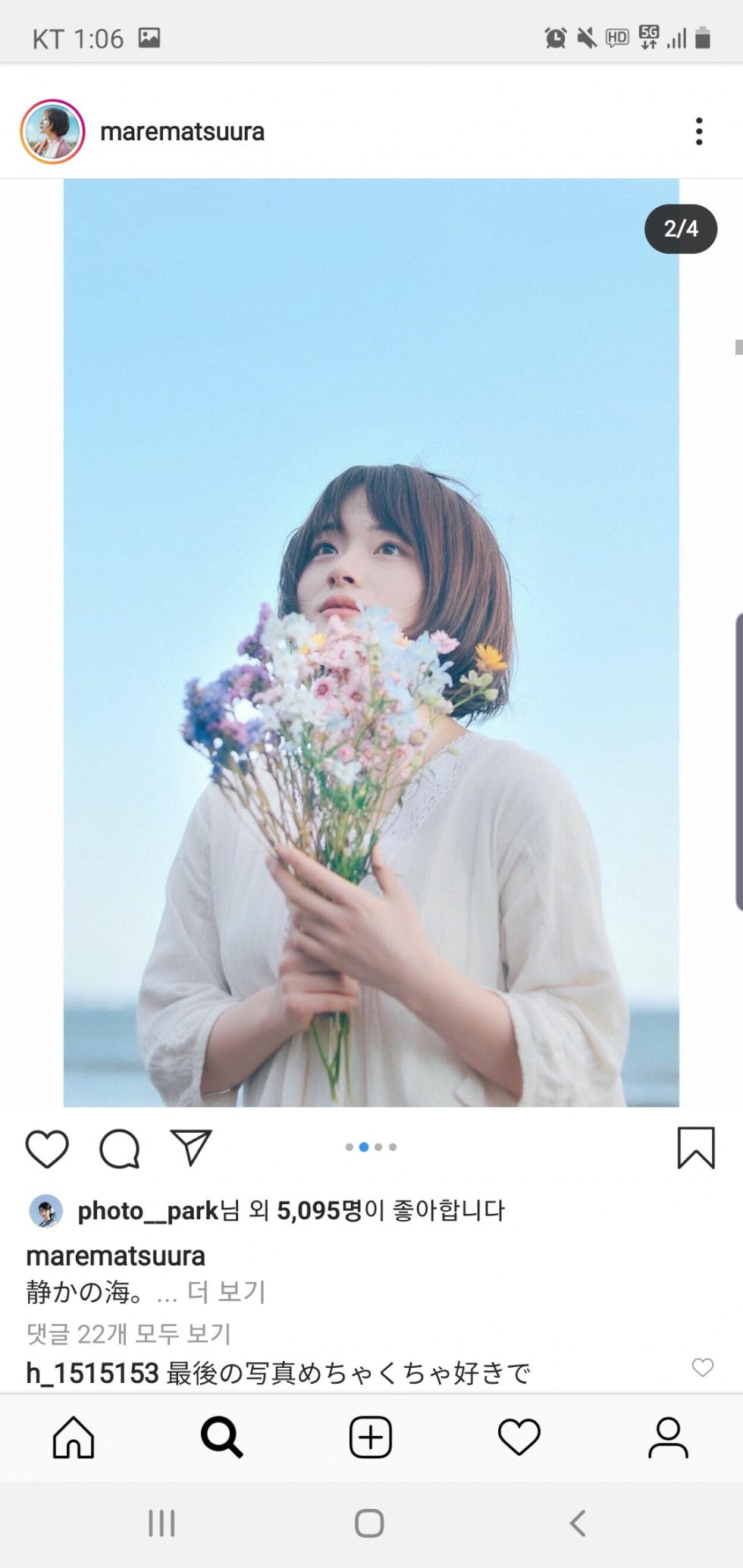743x1568 pixels.
Task: Share the post via paper plane icon
Action: (191, 1147)
